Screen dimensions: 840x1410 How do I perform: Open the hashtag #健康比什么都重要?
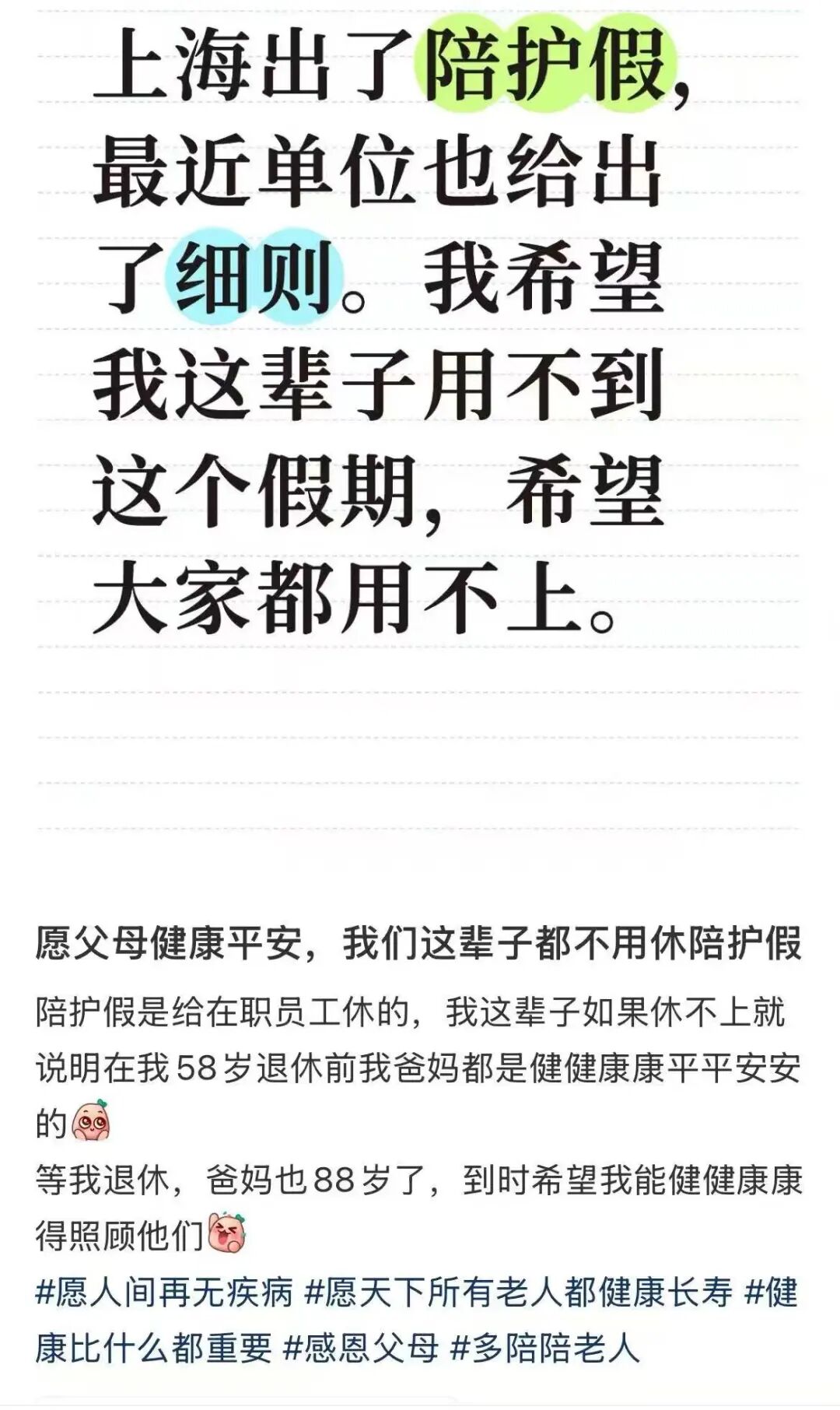point(154,1349)
